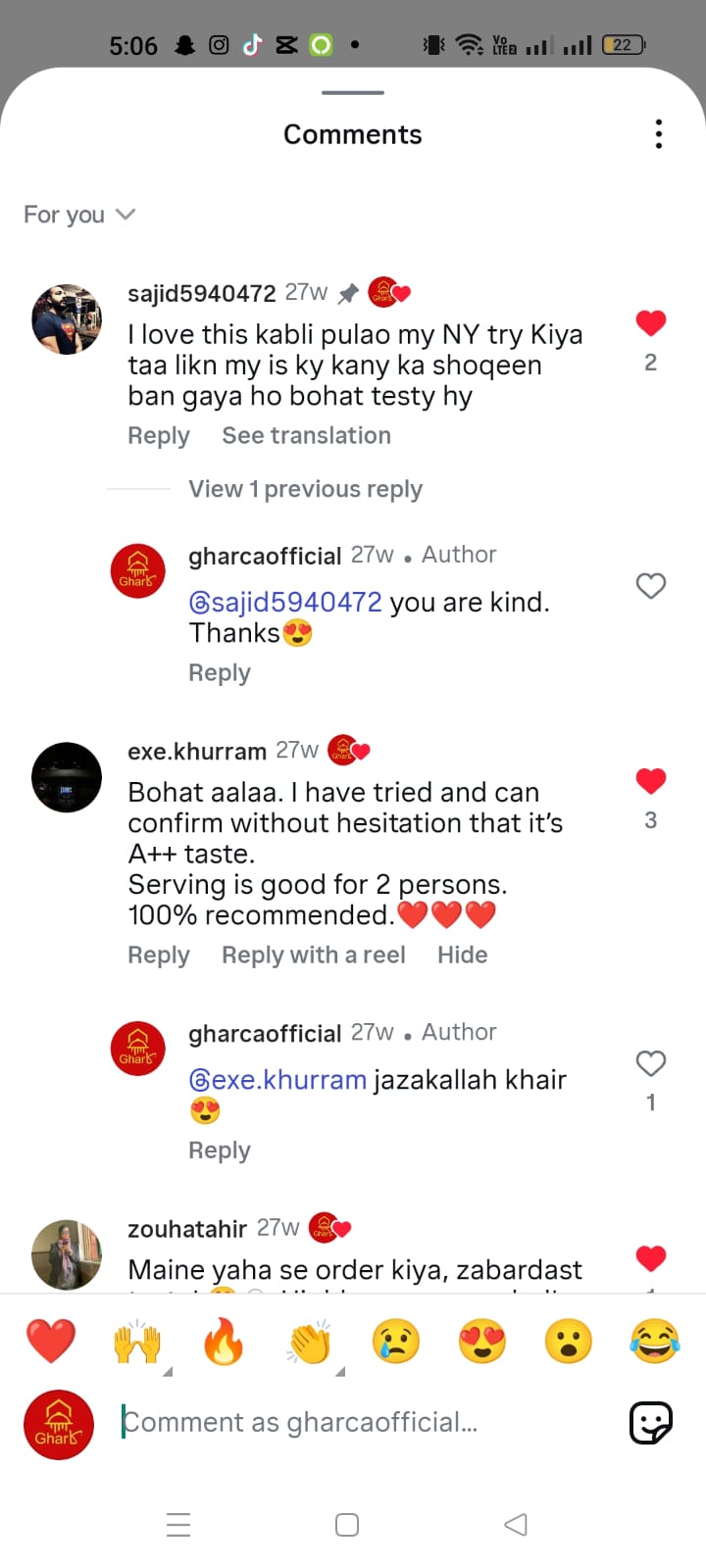Reply with a reel to exe.khurram
The height and width of the screenshot is (1568, 706).
pos(313,955)
